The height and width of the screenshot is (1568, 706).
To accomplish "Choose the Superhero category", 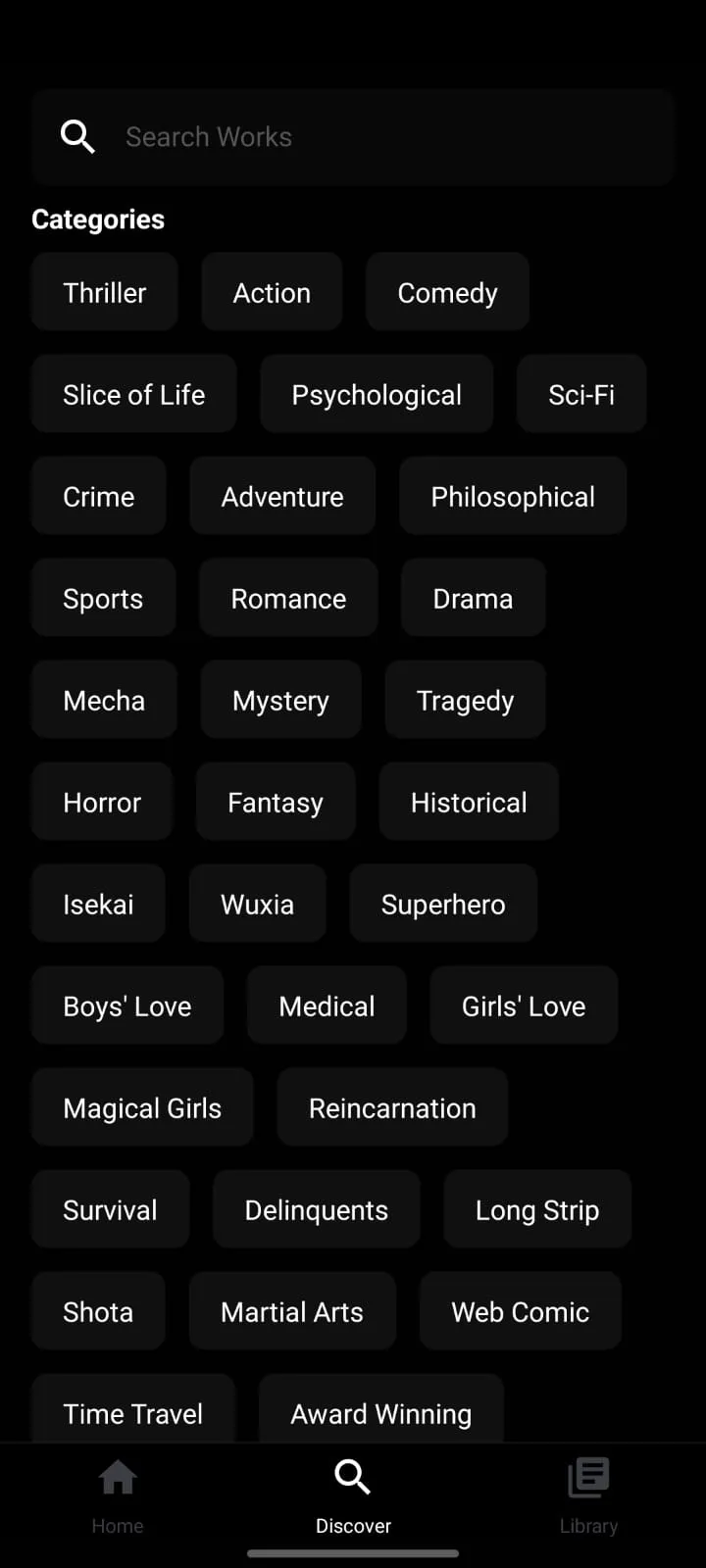I will 443,905.
